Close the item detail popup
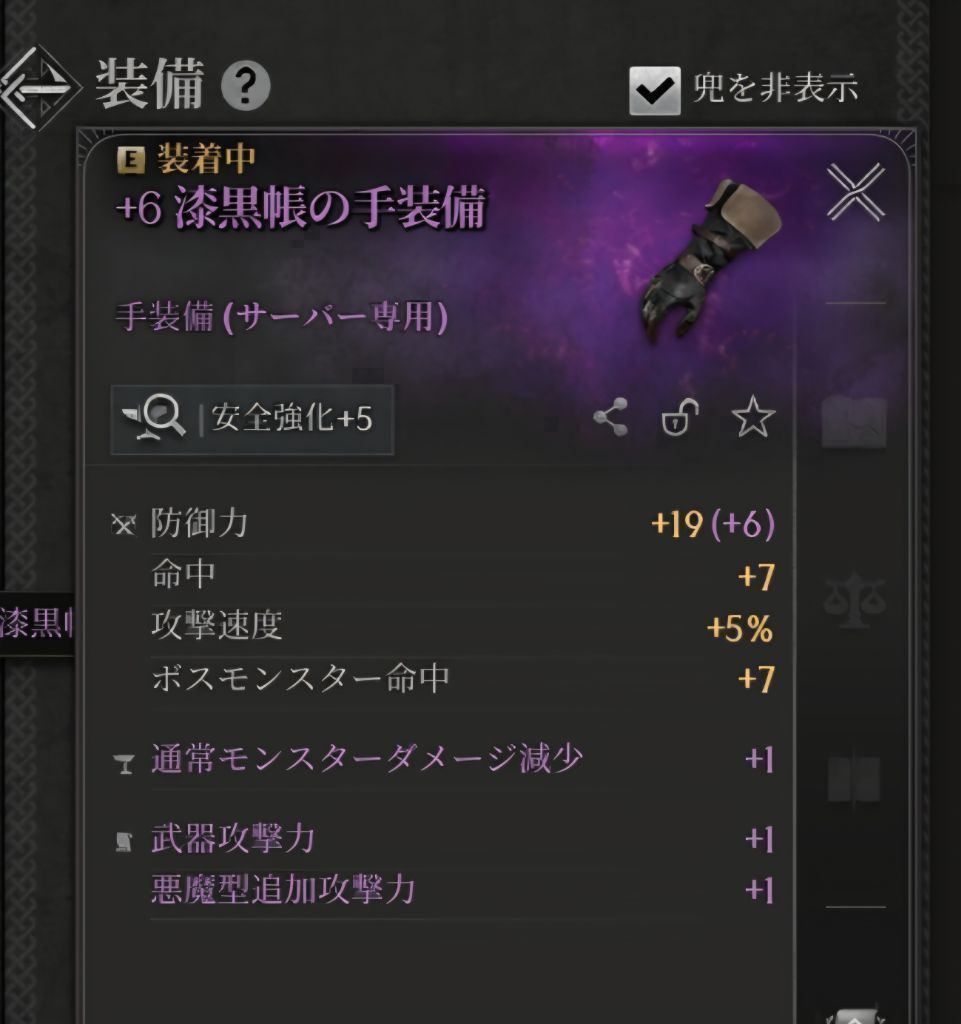This screenshot has width=961, height=1024. coord(856,192)
